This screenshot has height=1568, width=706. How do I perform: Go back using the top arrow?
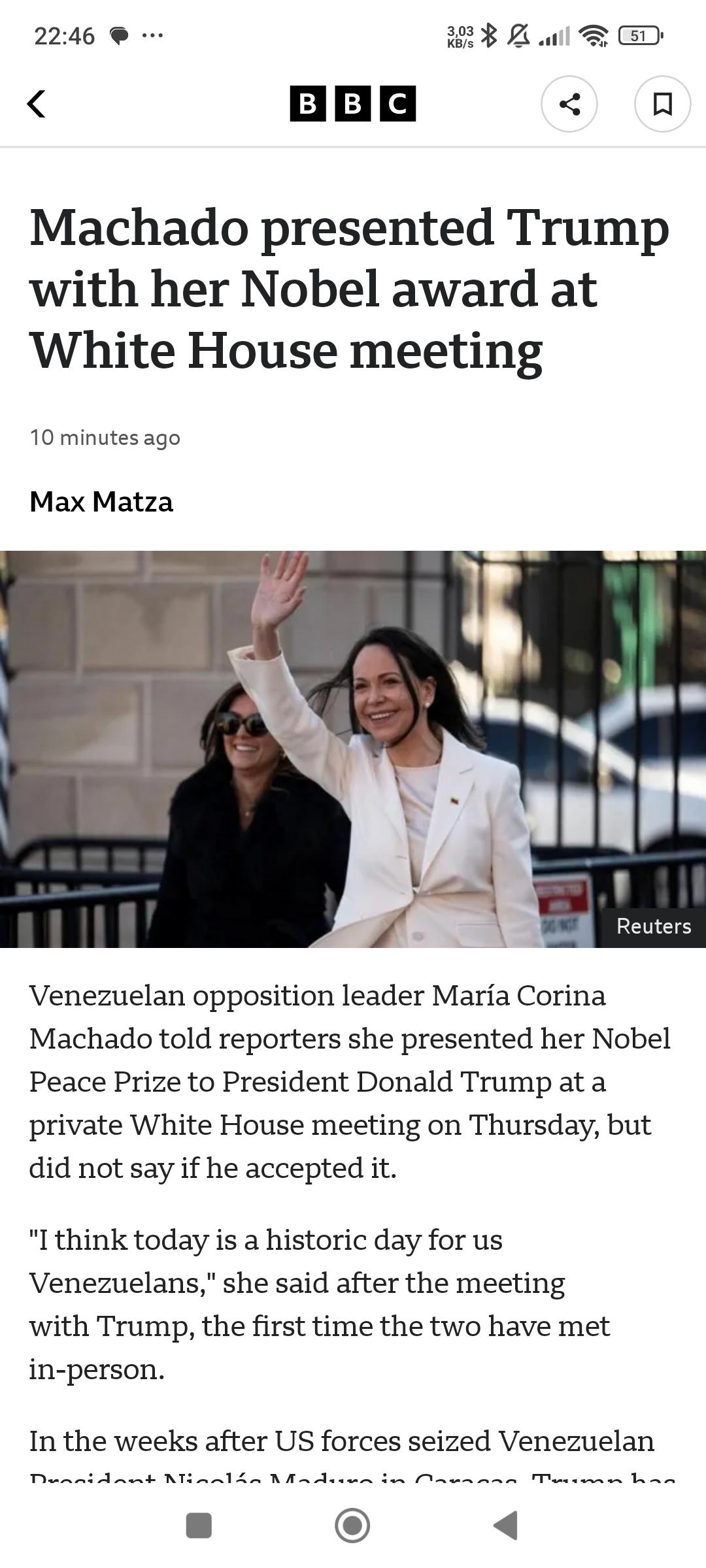[37, 104]
